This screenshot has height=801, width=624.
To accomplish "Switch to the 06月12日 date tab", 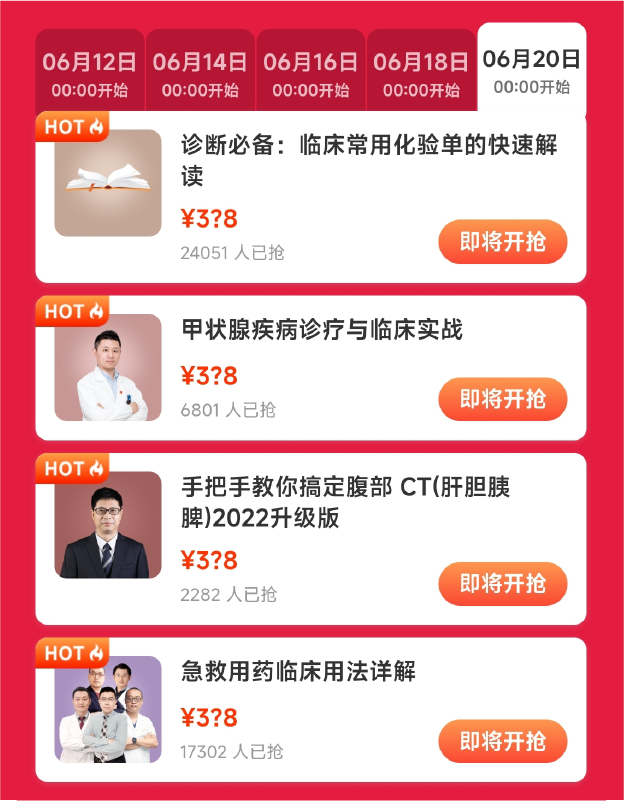I will click(x=90, y=72).
